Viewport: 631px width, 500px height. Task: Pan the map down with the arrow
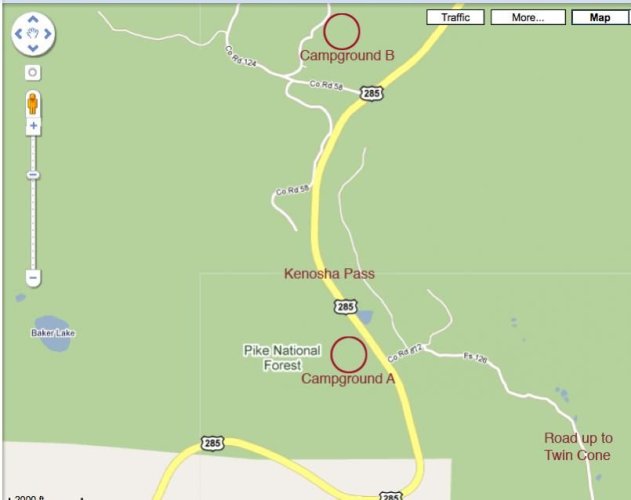[33, 49]
